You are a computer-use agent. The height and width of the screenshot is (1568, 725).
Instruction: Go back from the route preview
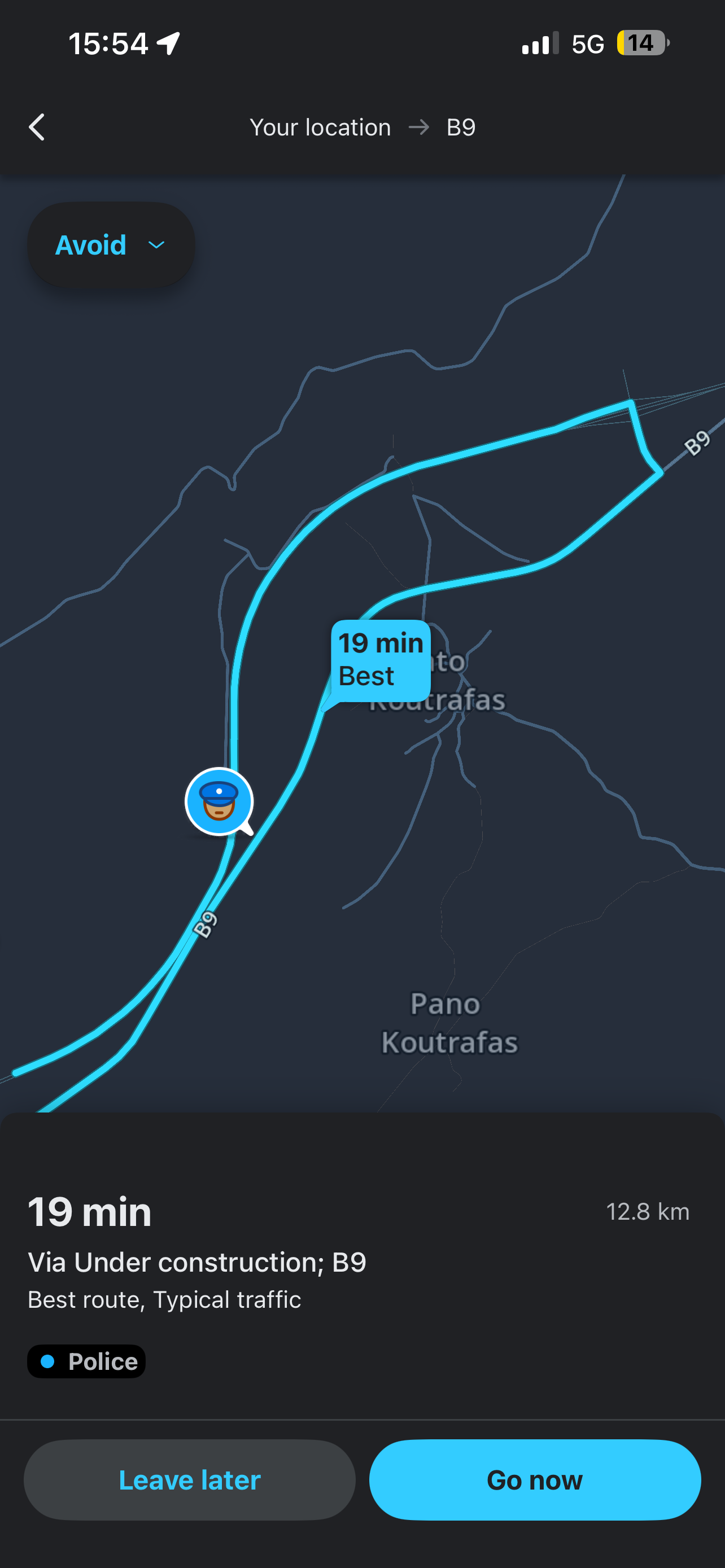pyautogui.click(x=37, y=127)
